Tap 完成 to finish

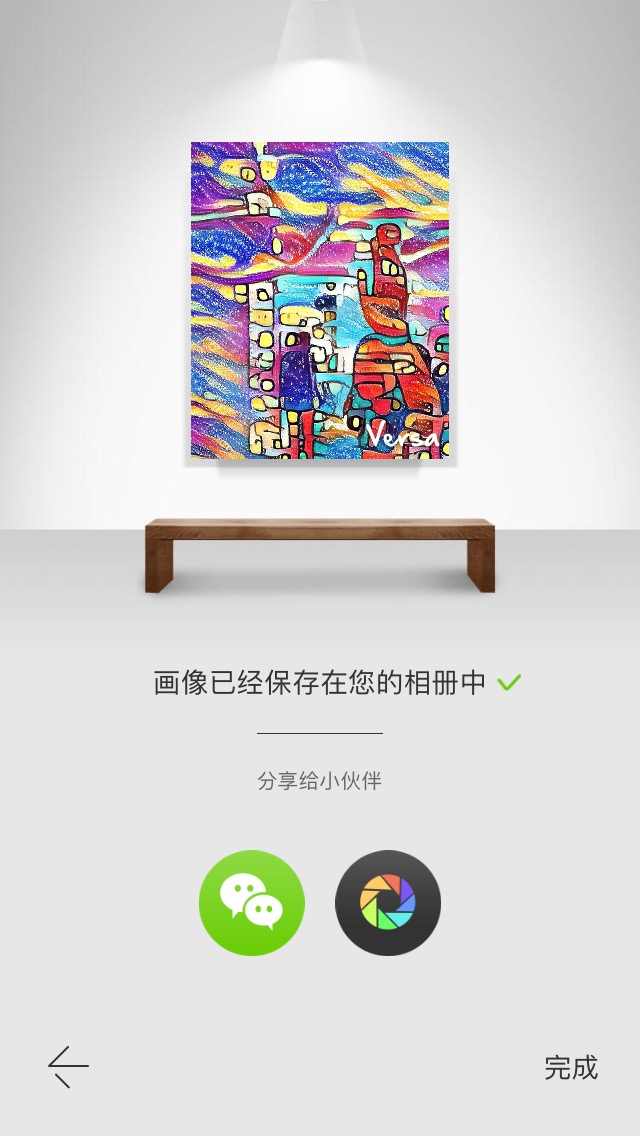[x=570, y=1067]
